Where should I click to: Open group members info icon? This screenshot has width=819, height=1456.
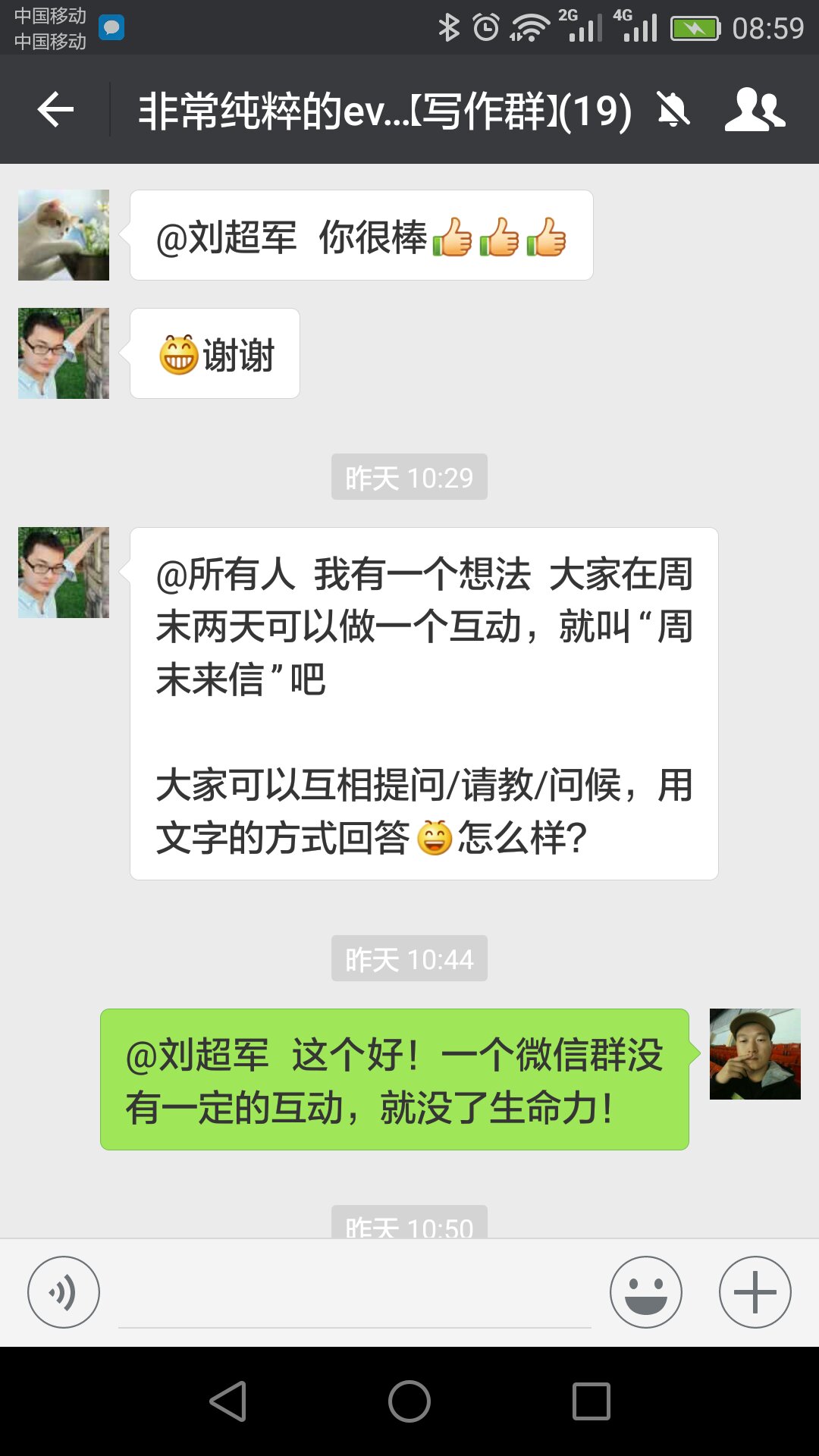point(754,110)
